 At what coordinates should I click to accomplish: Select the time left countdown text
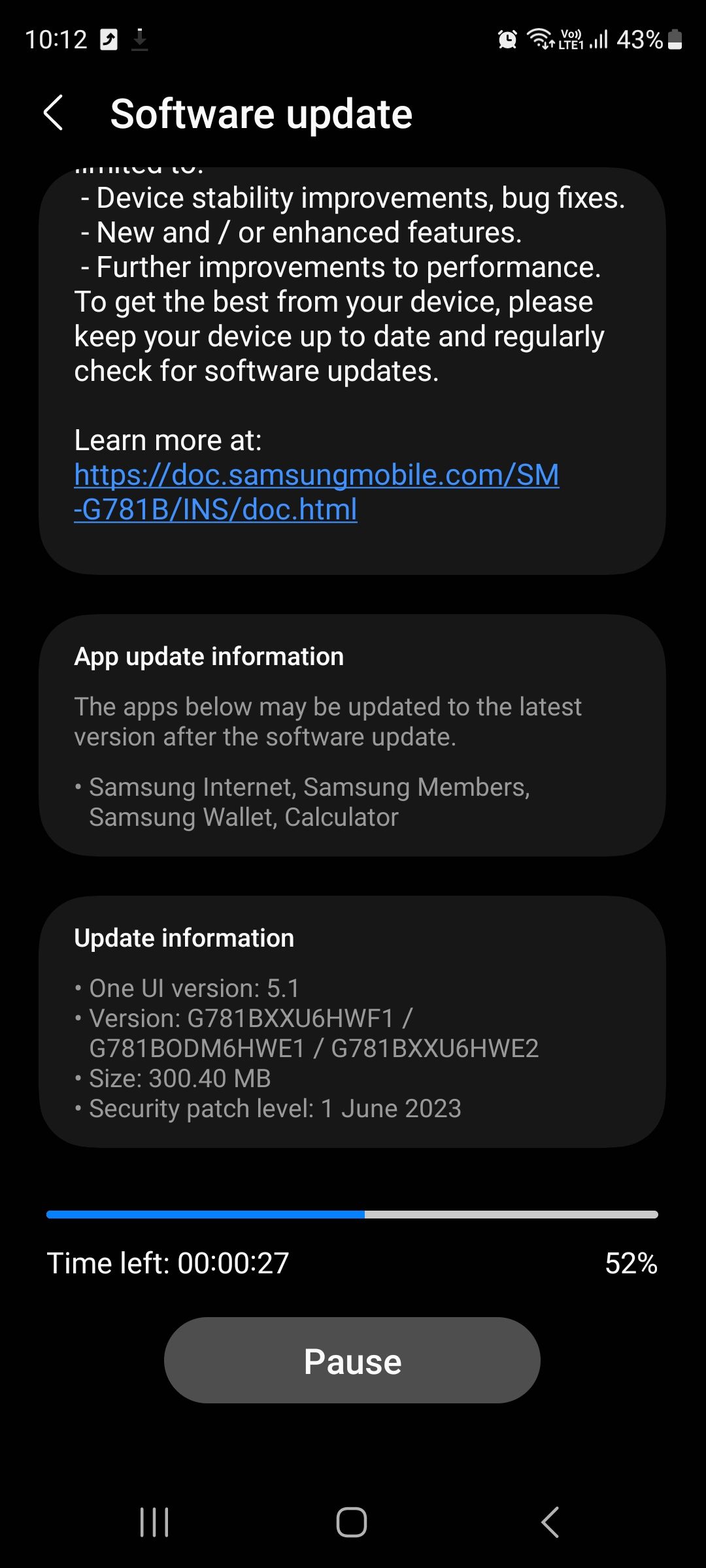[x=167, y=1263]
